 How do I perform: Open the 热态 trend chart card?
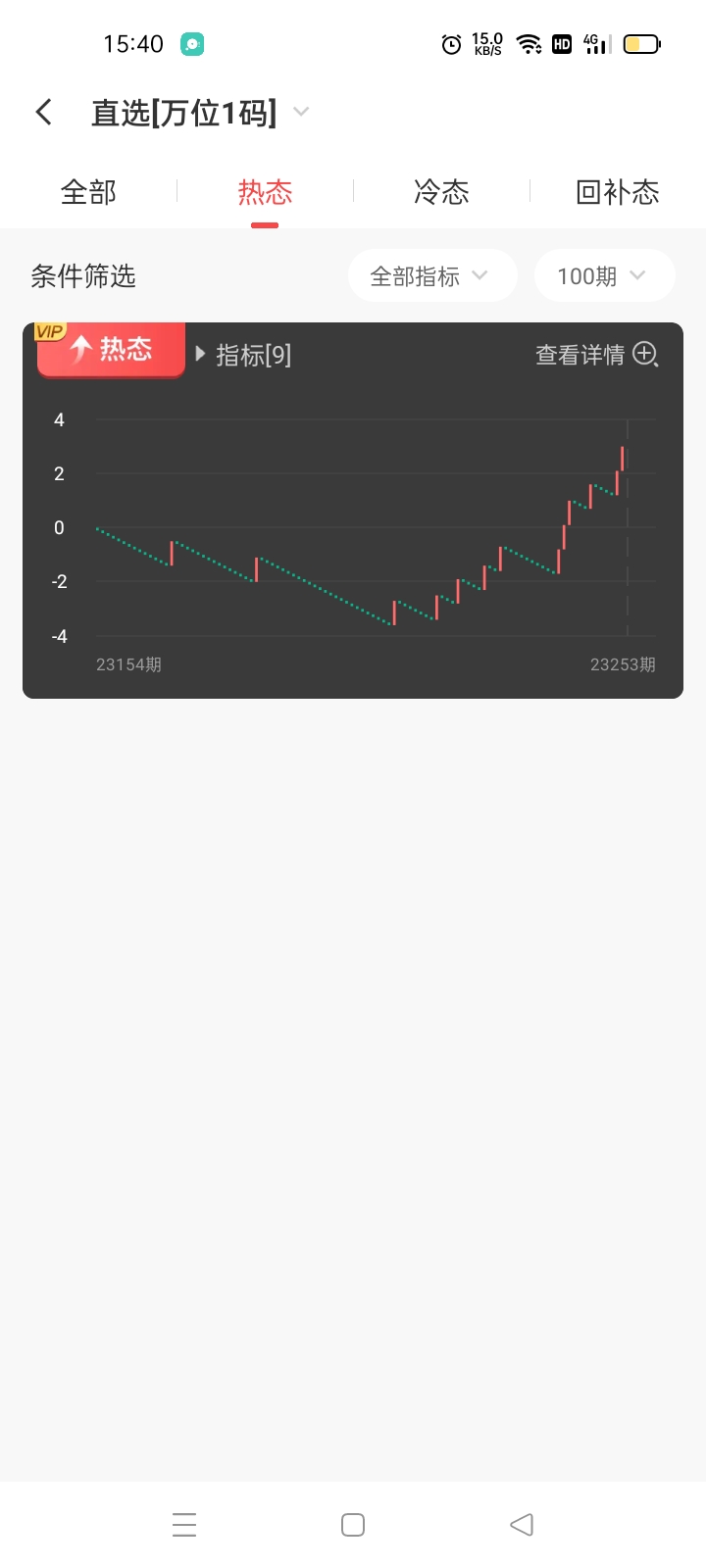353,529
